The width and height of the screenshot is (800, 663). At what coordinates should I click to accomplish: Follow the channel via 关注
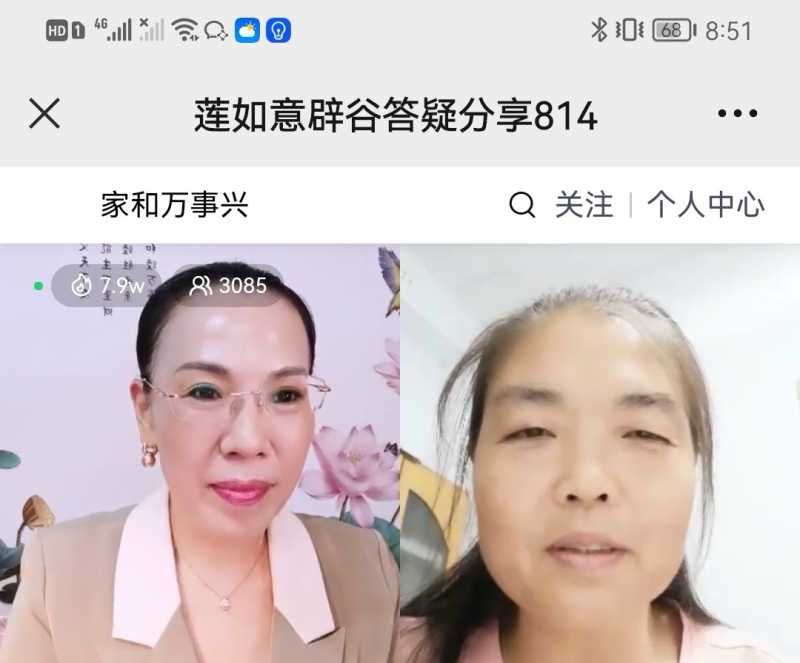(584, 205)
